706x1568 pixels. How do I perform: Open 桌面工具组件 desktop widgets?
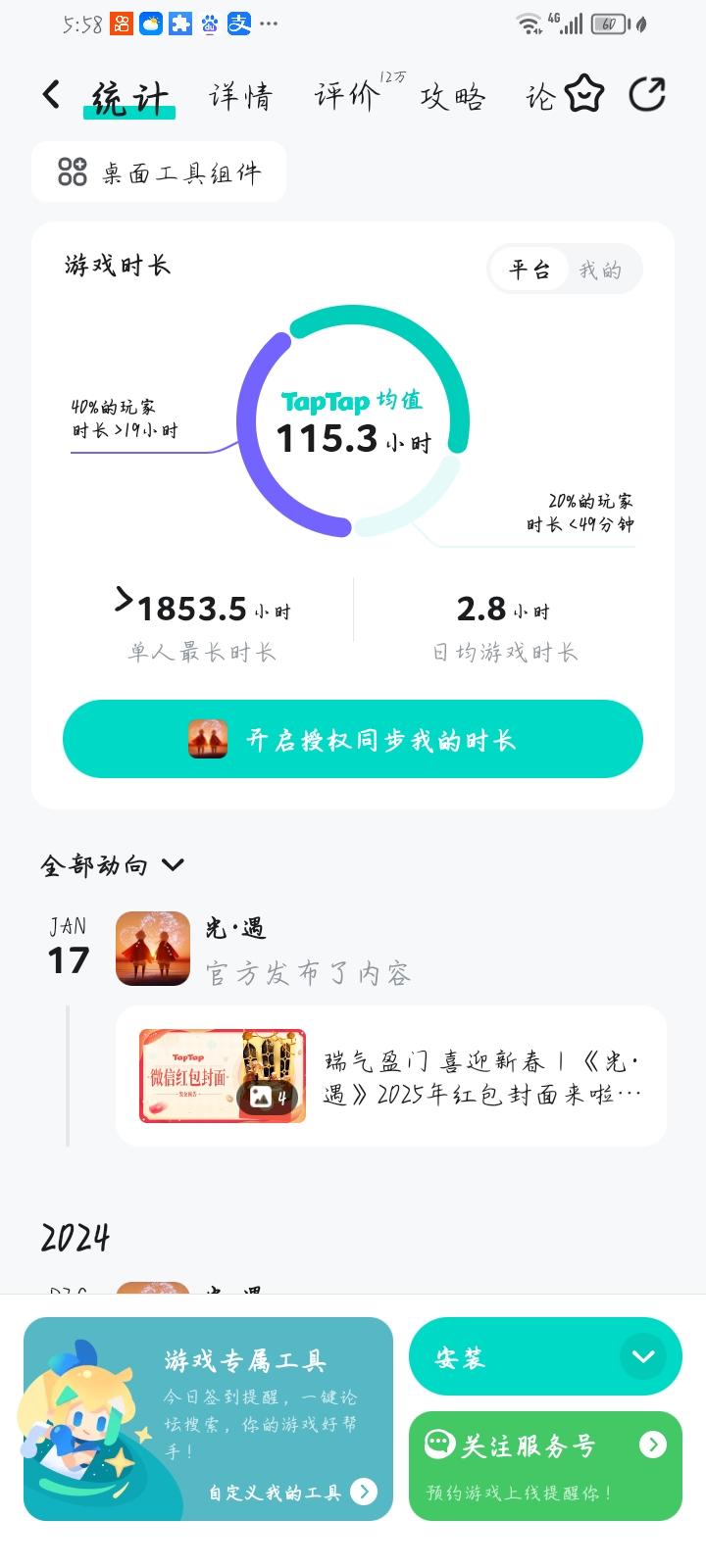pos(159,172)
